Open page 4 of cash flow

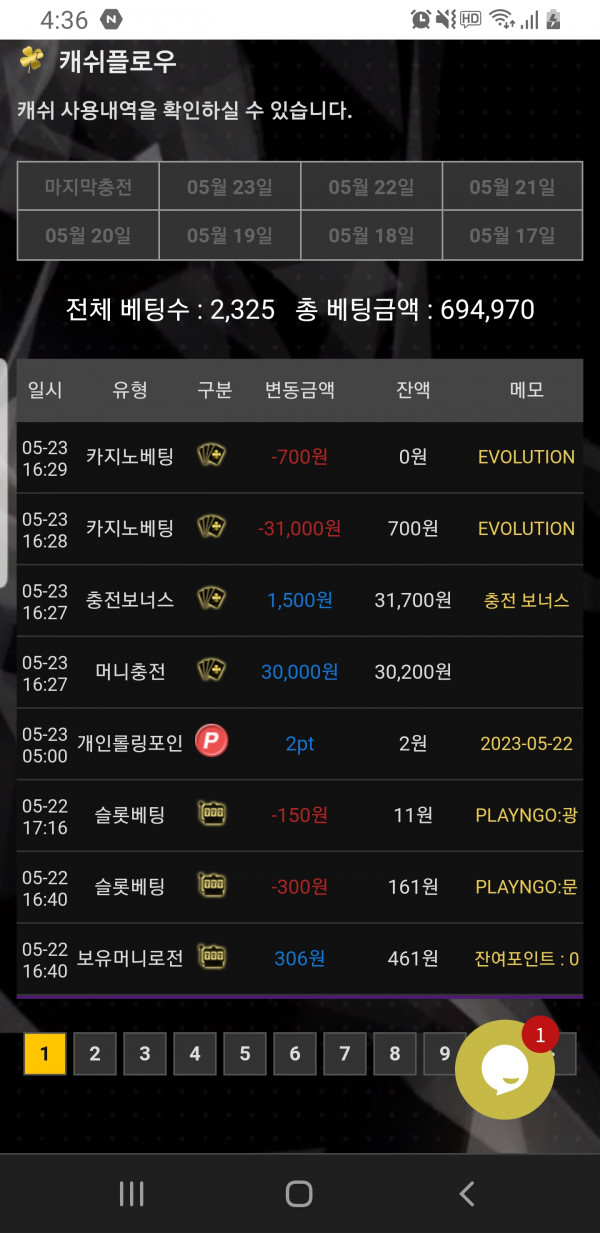coord(195,1053)
